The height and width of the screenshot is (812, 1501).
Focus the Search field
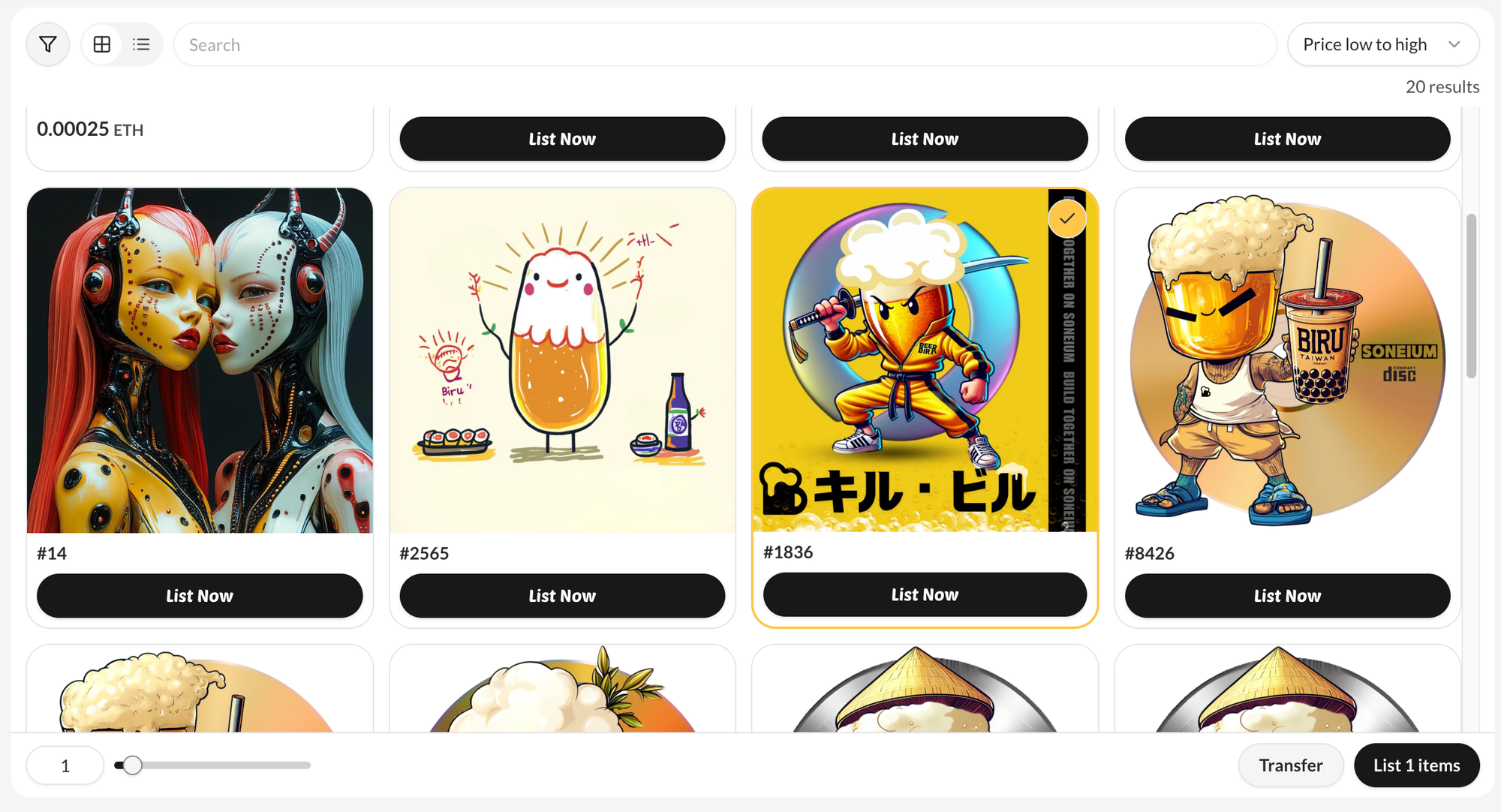point(724,45)
